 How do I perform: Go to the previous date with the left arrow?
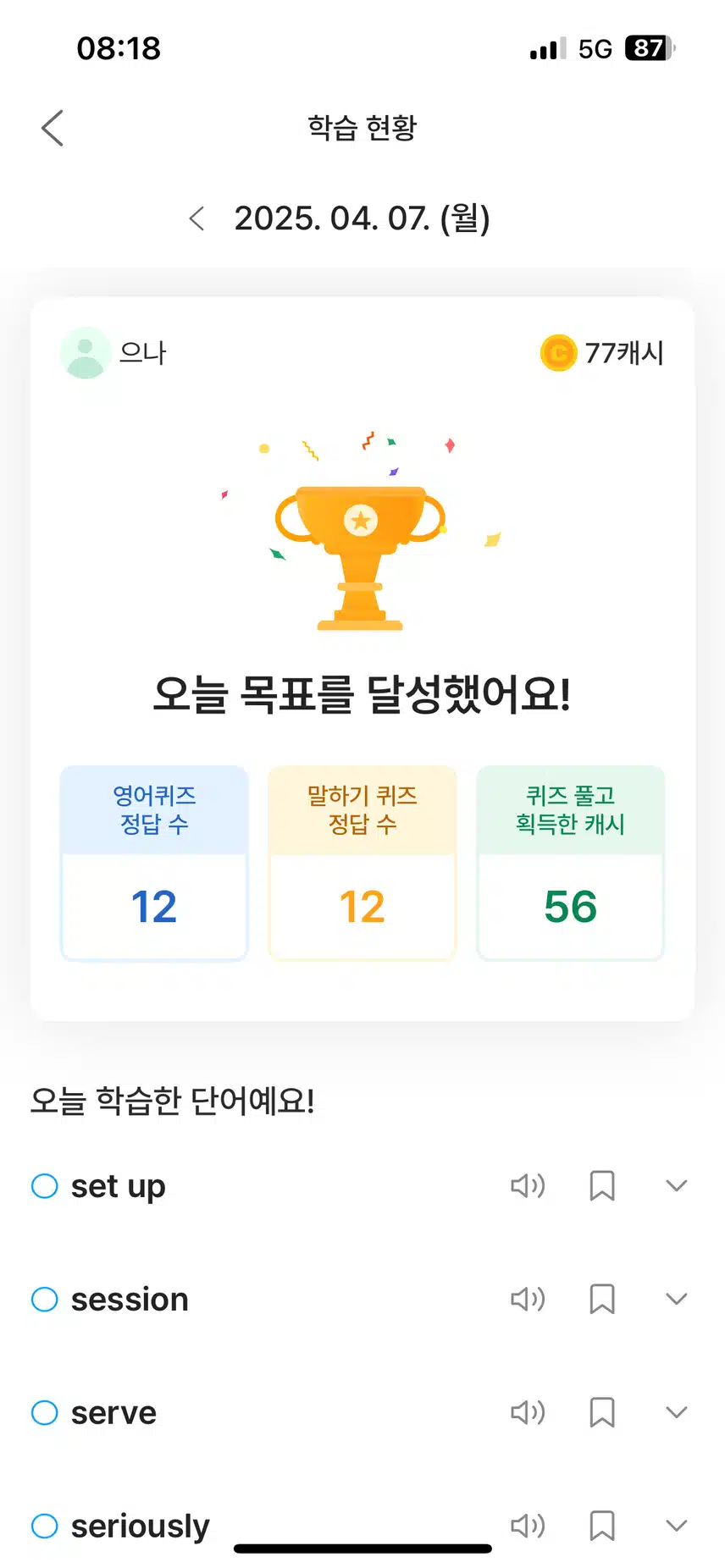coord(196,218)
